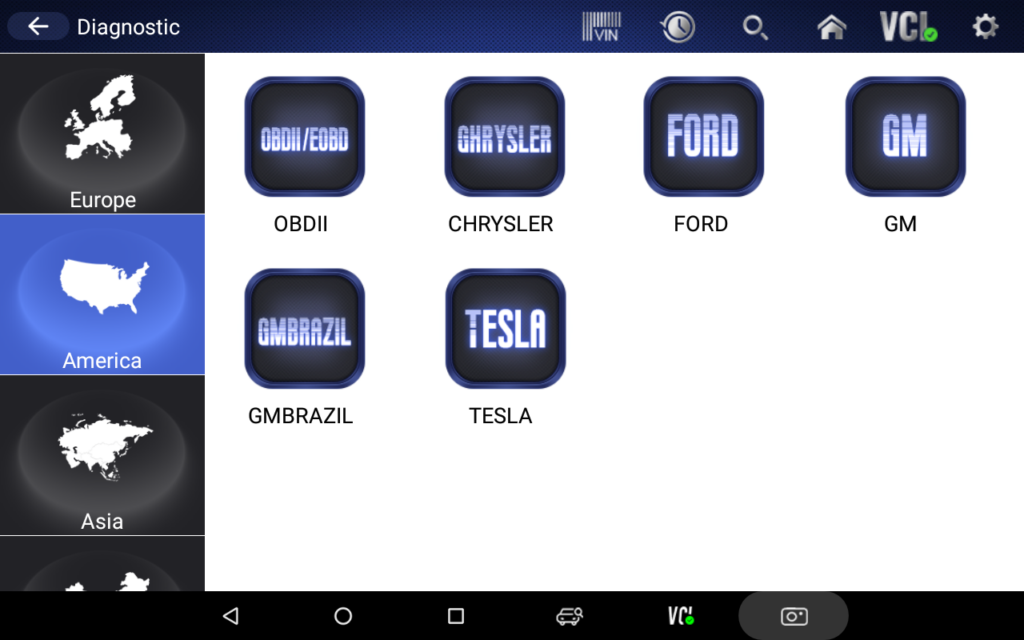Image resolution: width=1024 pixels, height=640 pixels.
Task: Choose FORD vehicle diagnostics
Action: 703,137
